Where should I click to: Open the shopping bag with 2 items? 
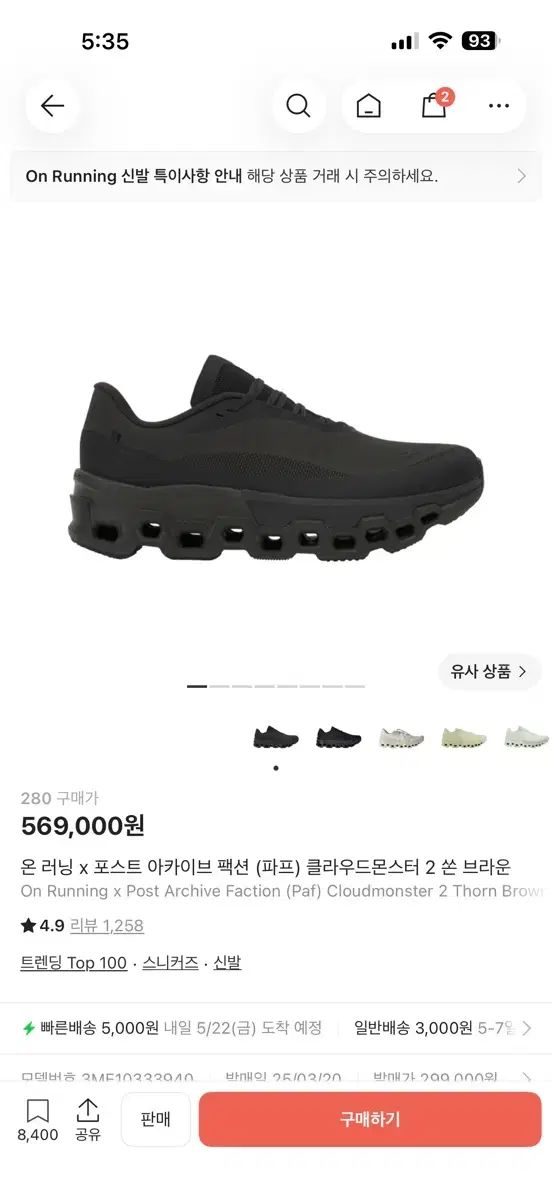[435, 105]
